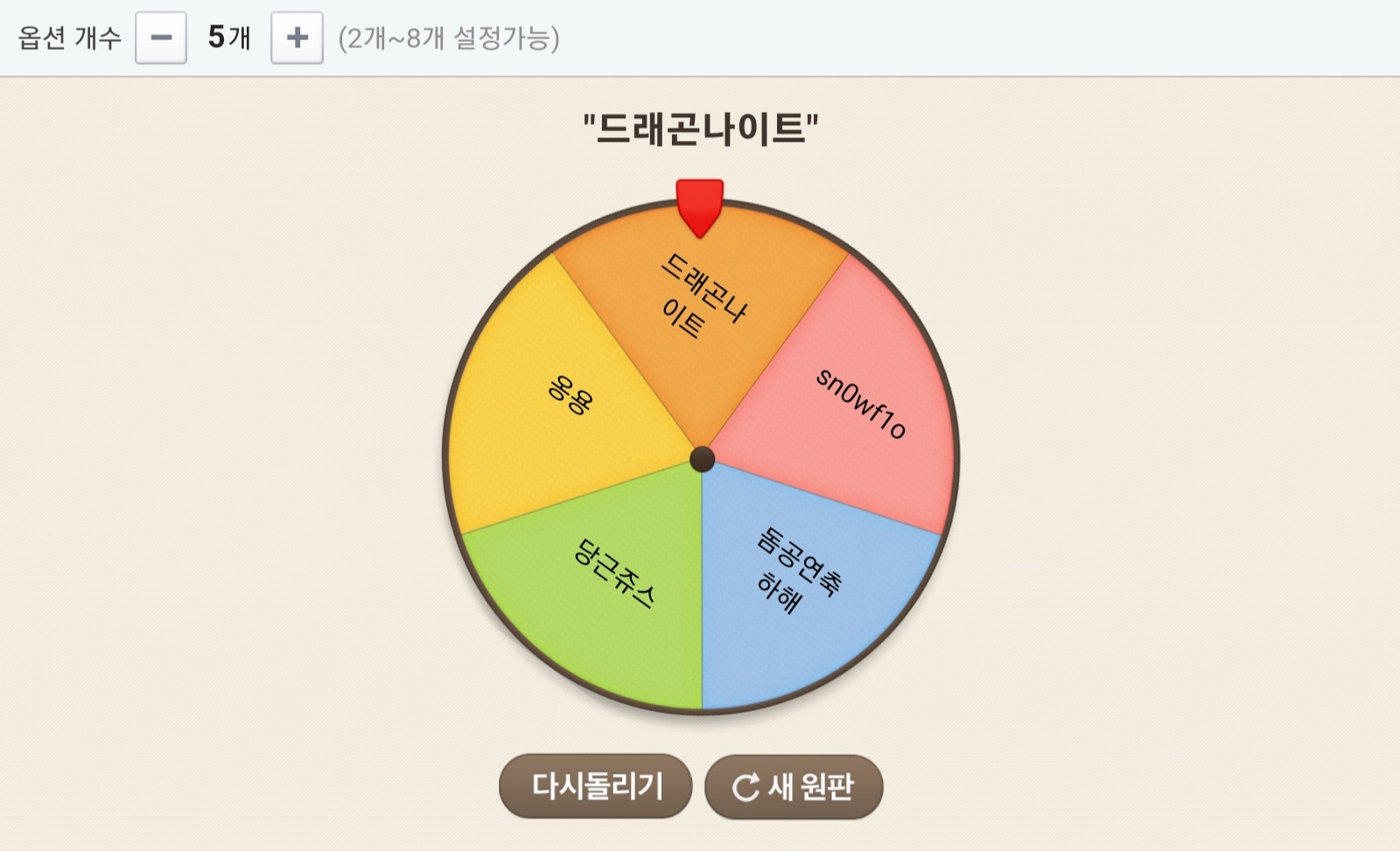Screen dimensions: 1400x851
Task: Create a new wheel with 새 원판
Action: [794, 786]
